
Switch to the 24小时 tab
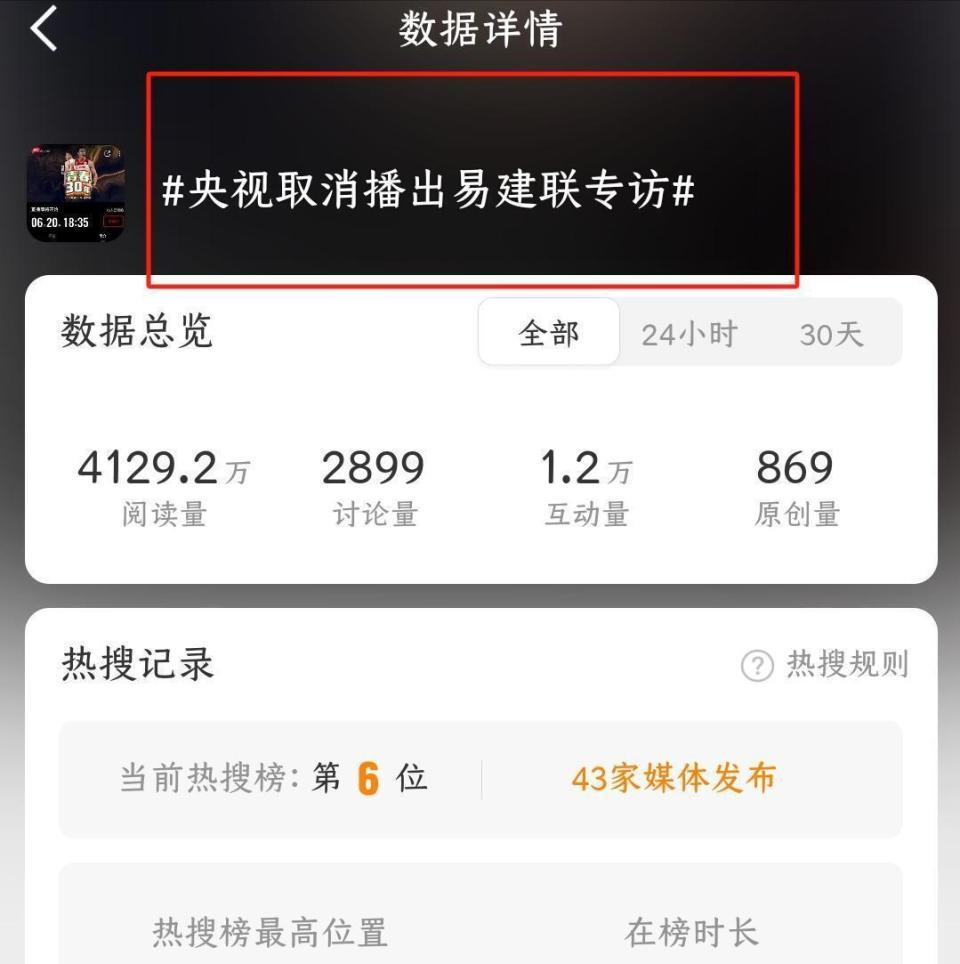coord(688,334)
